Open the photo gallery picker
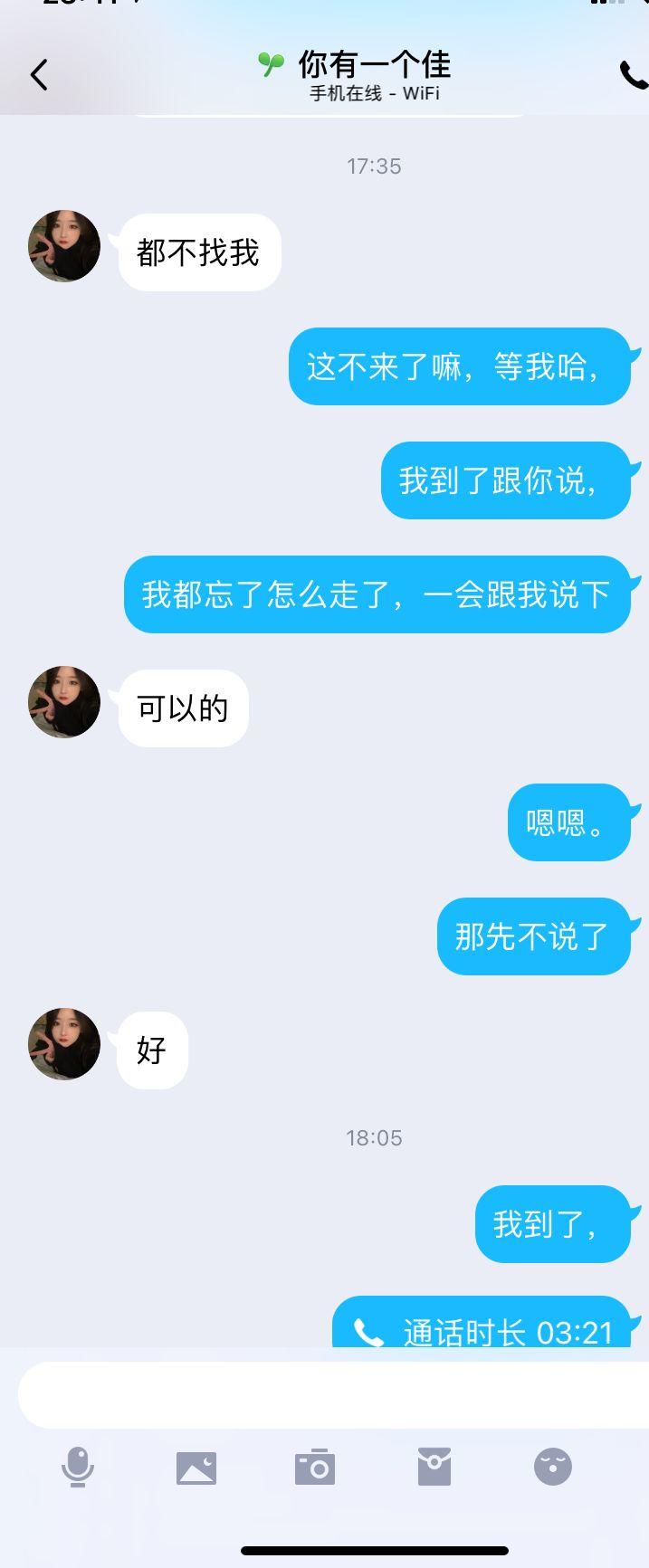 coord(196,1467)
